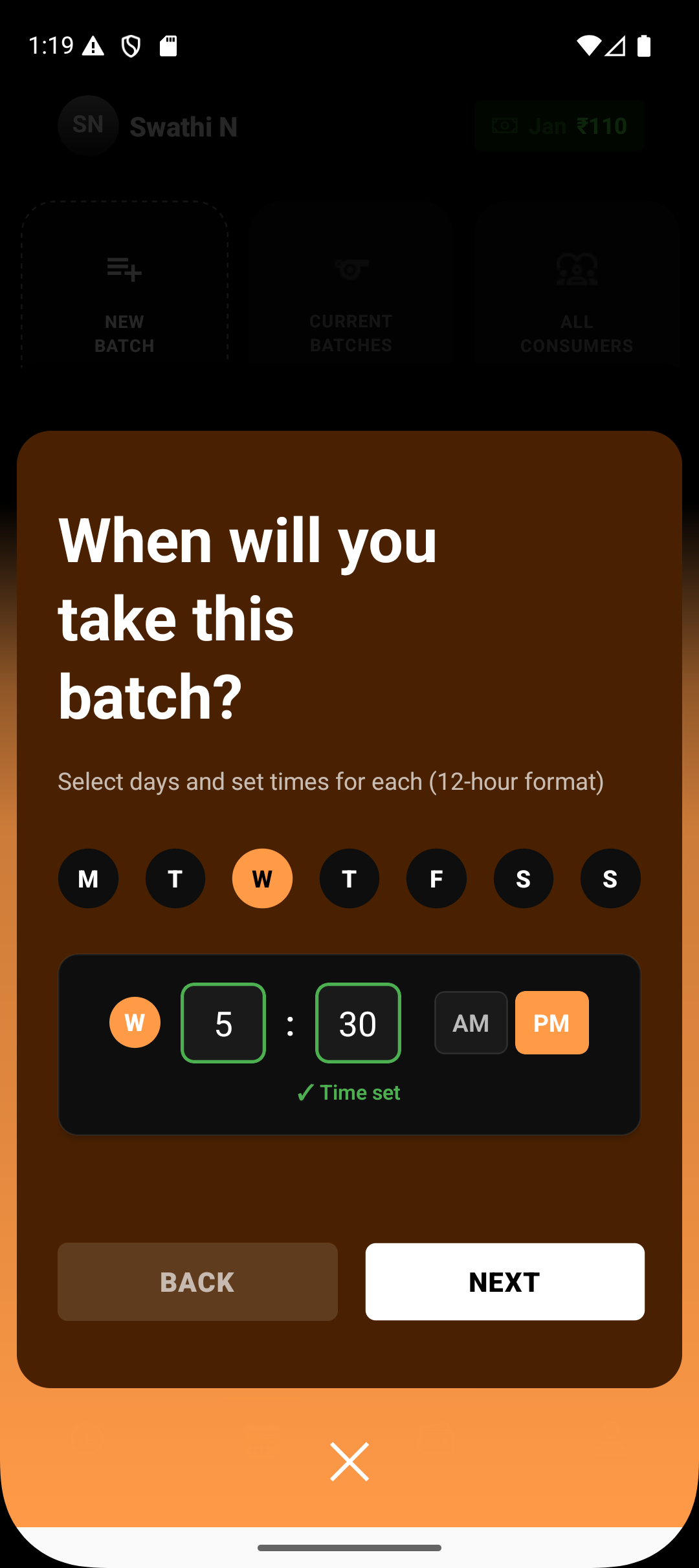Edit the hour field showing 5
The image size is (699, 1568).
click(x=223, y=1023)
